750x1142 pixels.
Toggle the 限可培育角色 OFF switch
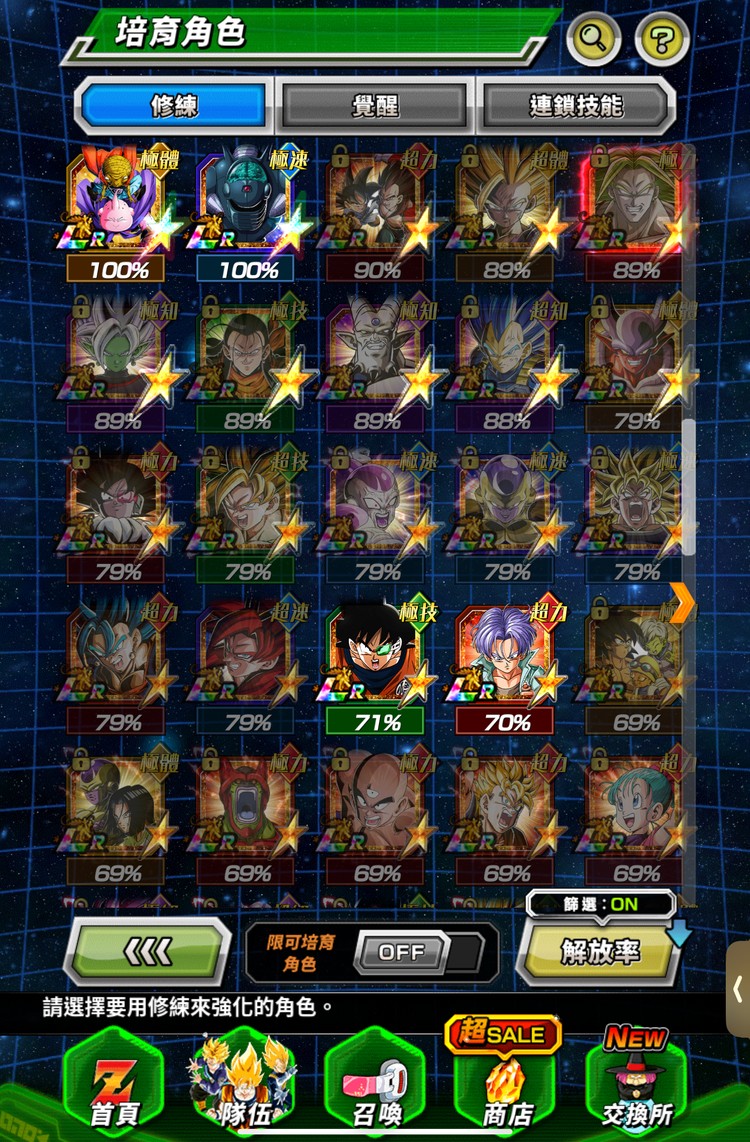click(402, 952)
